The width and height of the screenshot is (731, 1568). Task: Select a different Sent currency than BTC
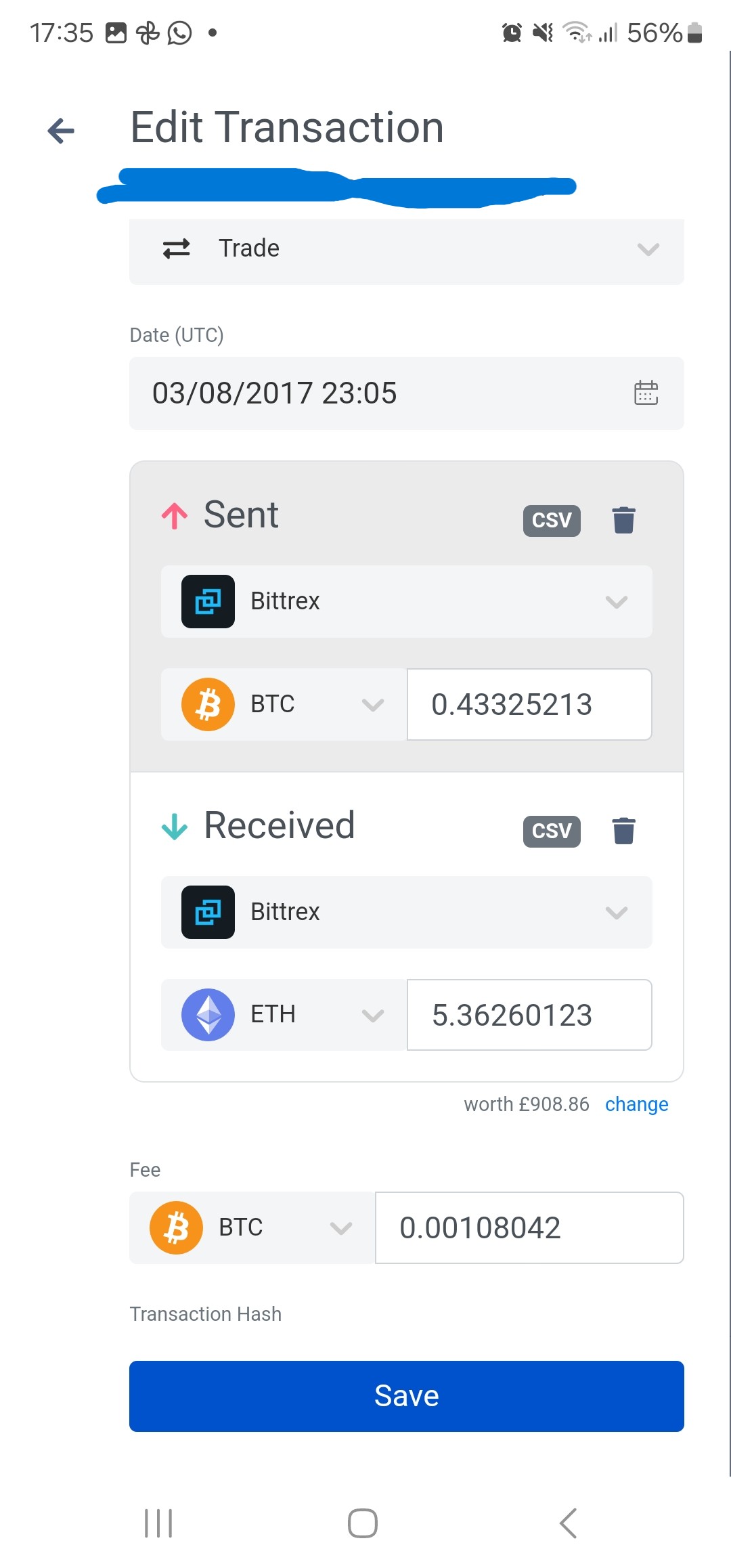(x=284, y=704)
